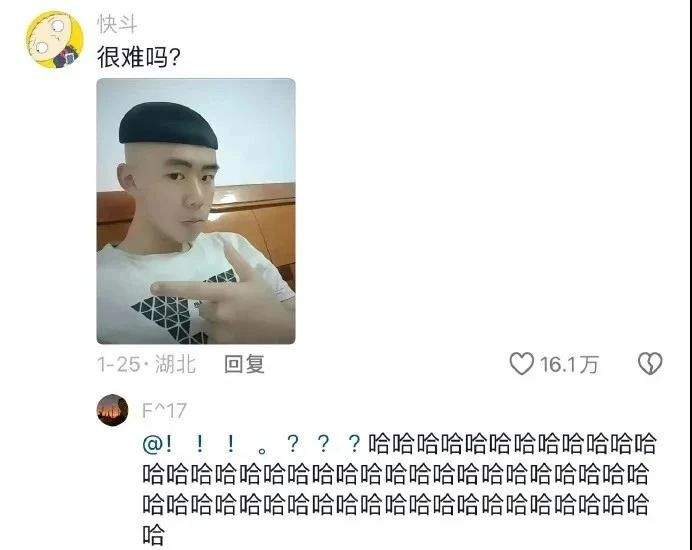
Task: Reply to 快斗's comment via 回复
Action: 244,364
